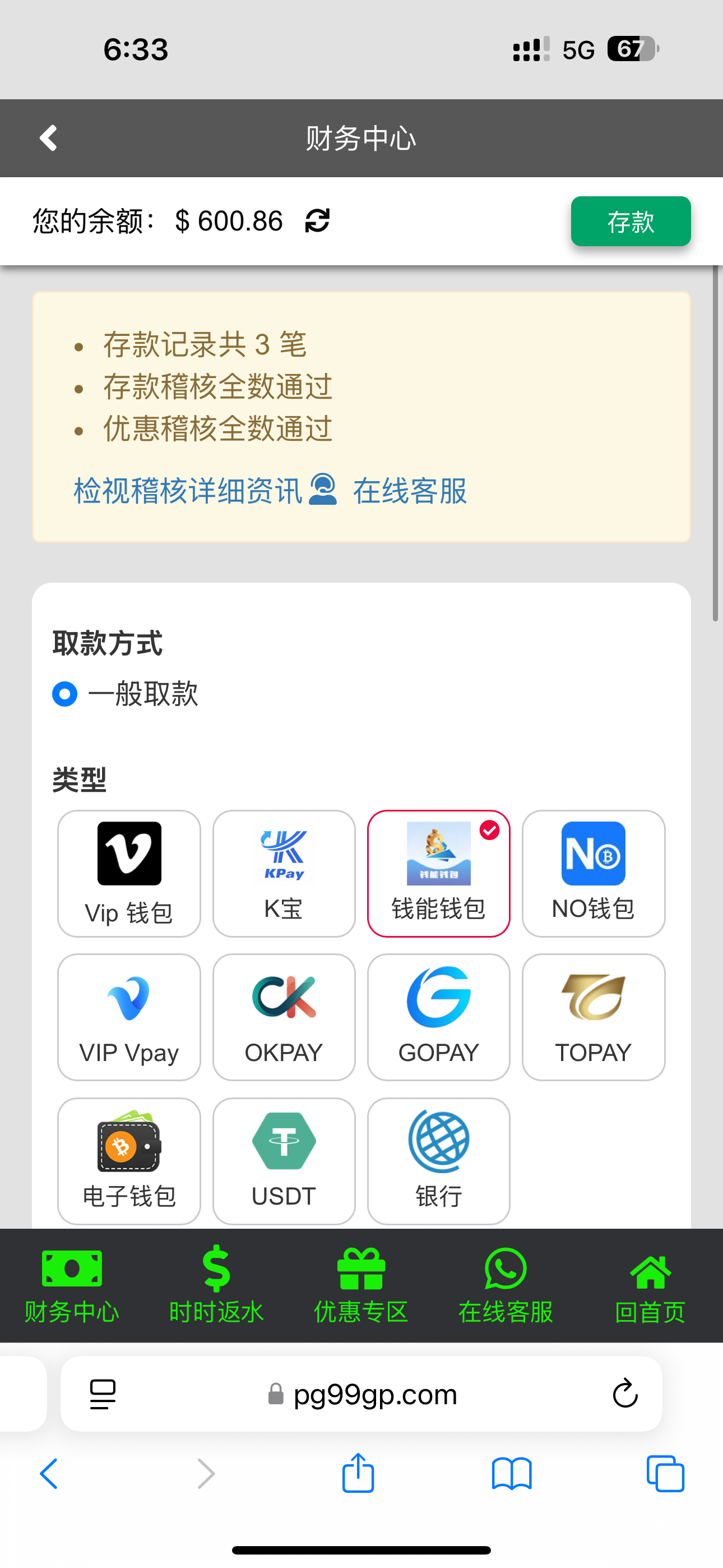
Task: Choose VIP Vpay withdrawal type
Action: pos(129,1017)
